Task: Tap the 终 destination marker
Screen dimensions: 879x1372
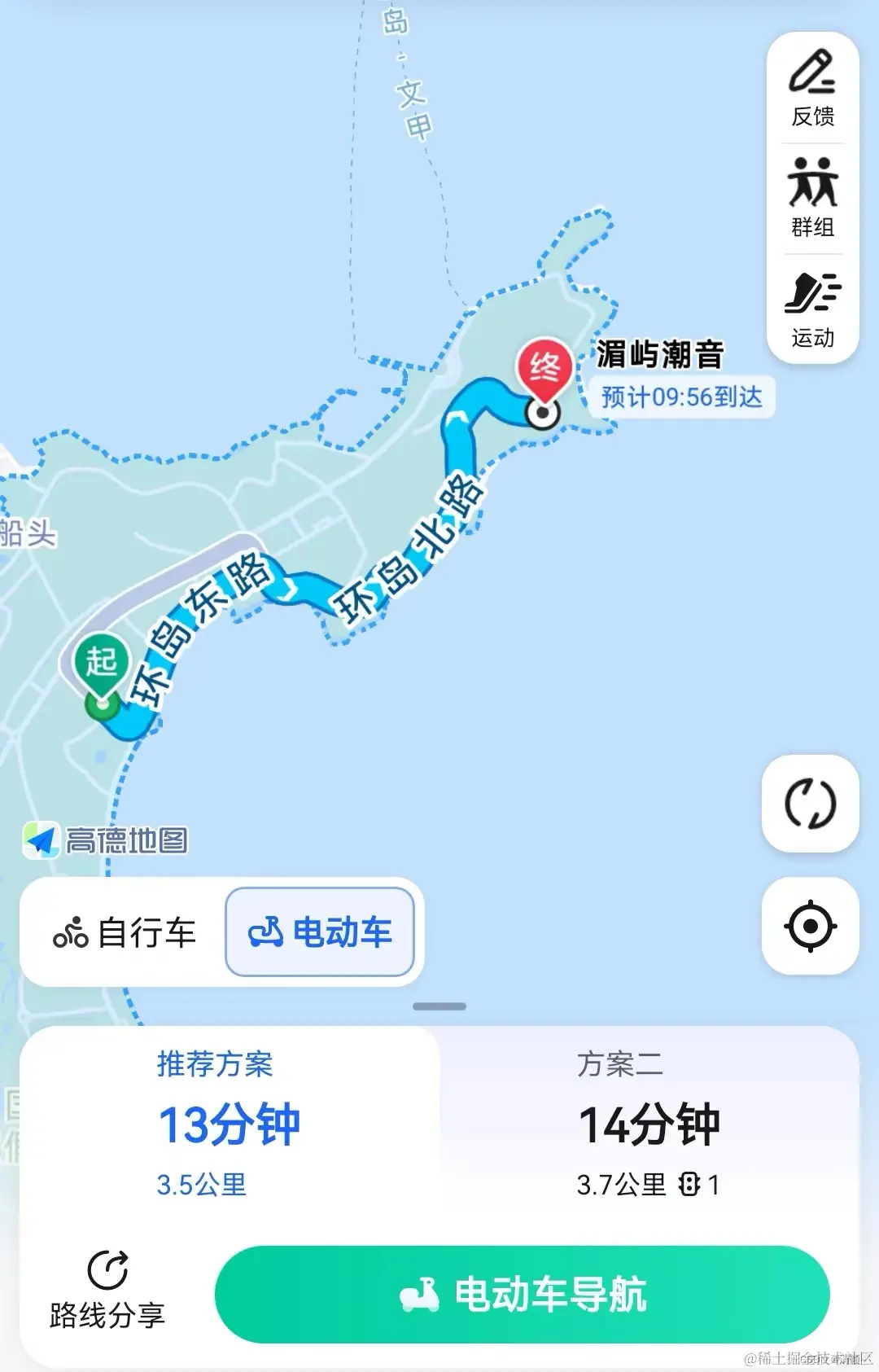Action: pyautogui.click(x=544, y=370)
